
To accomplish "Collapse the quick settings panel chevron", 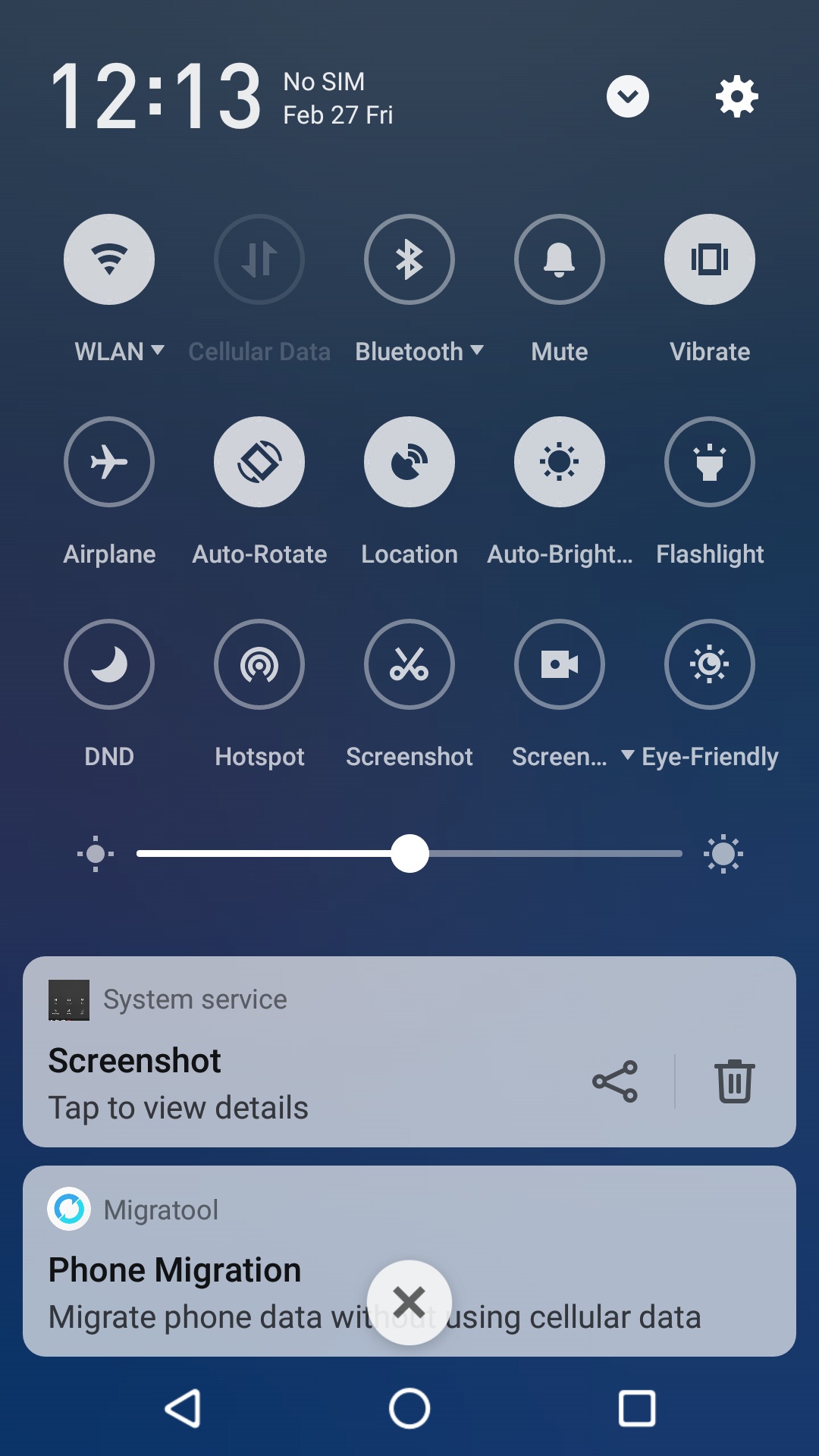I will click(628, 96).
